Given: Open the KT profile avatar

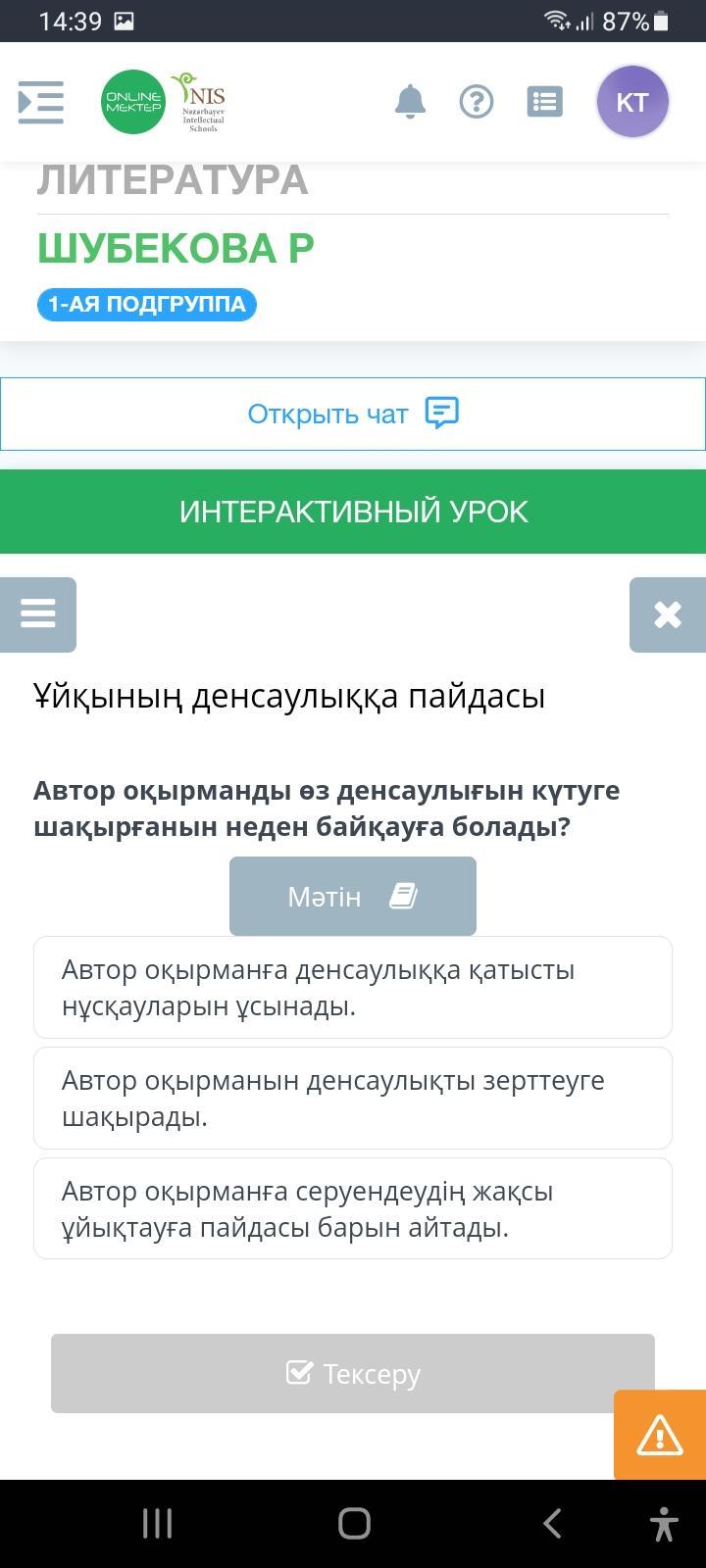Looking at the screenshot, I should pos(632,101).
